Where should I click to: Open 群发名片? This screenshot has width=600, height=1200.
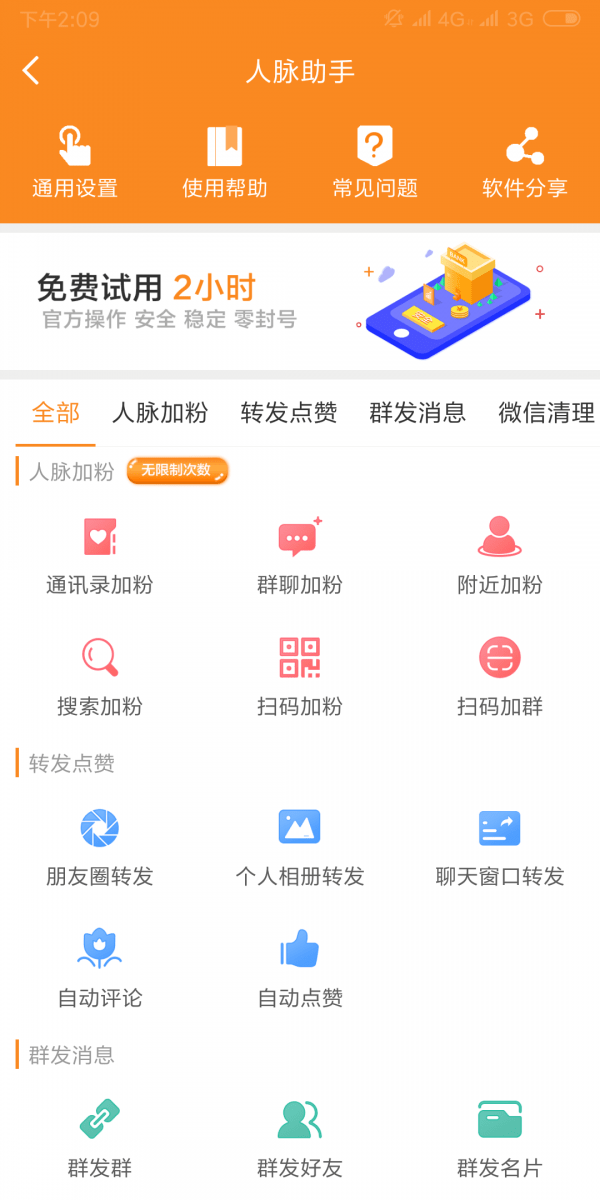click(500, 1138)
